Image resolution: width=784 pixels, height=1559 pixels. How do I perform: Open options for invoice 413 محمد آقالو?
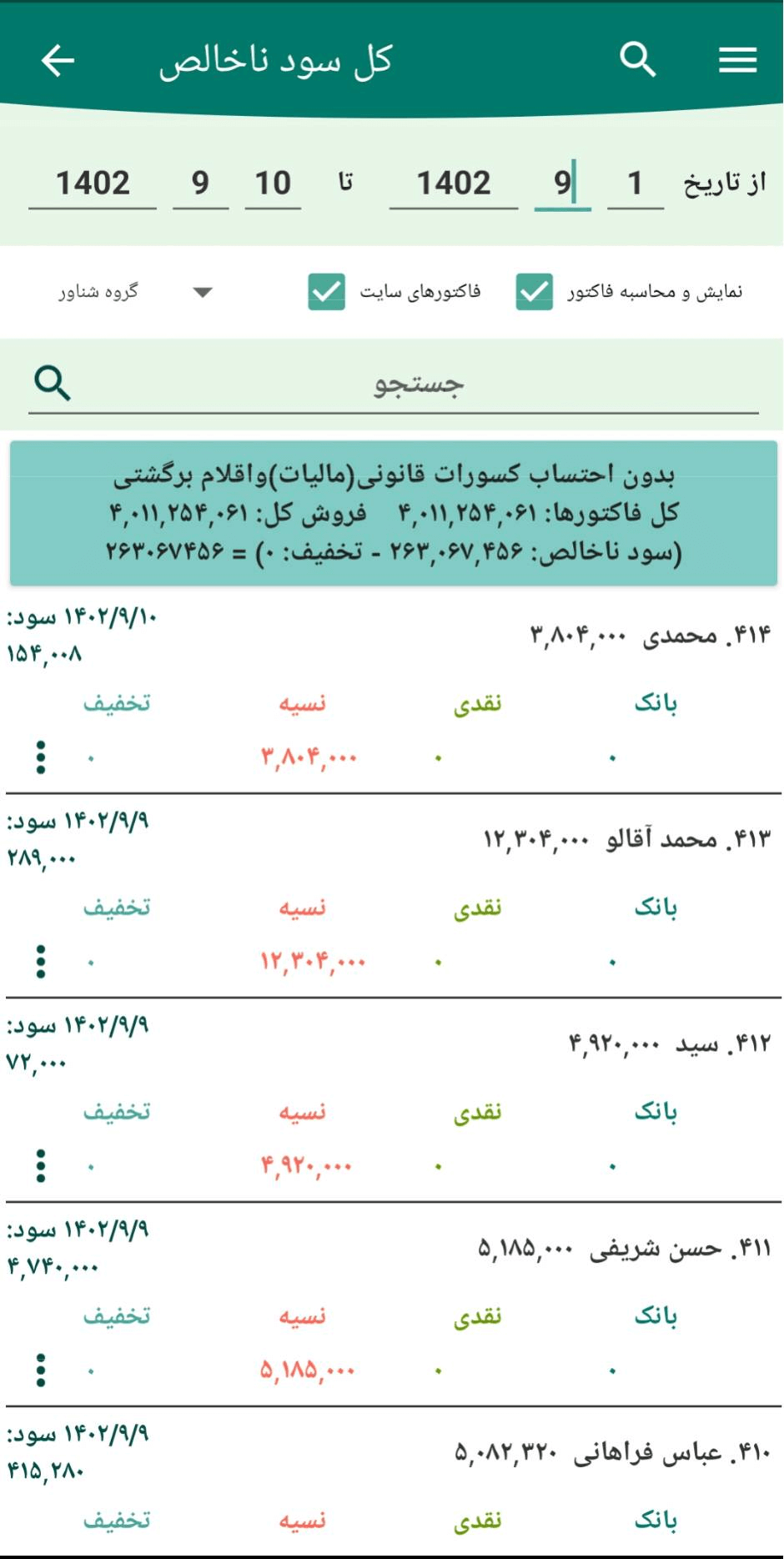41,962
